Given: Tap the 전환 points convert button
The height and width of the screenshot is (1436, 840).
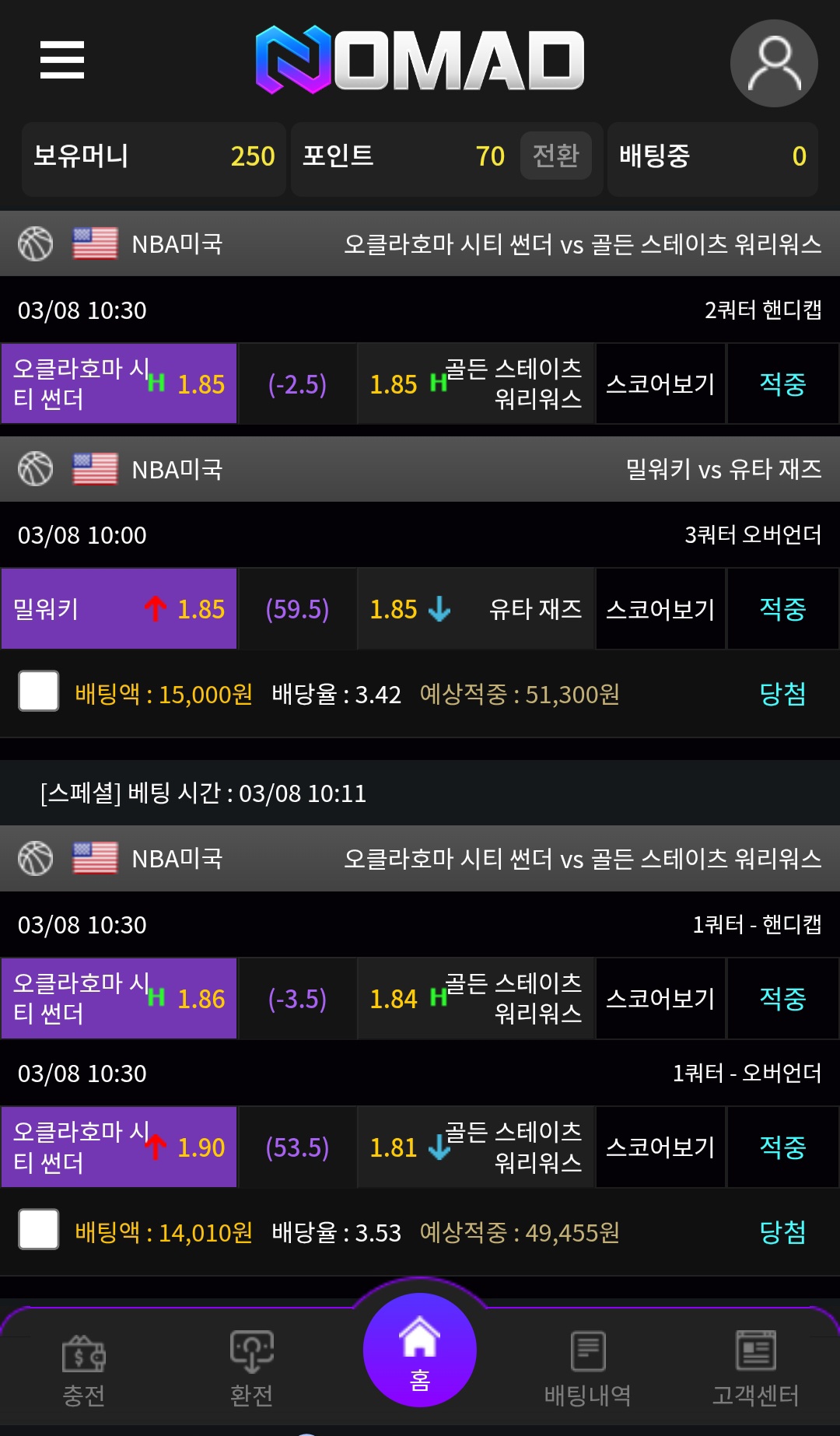Looking at the screenshot, I should (555, 156).
